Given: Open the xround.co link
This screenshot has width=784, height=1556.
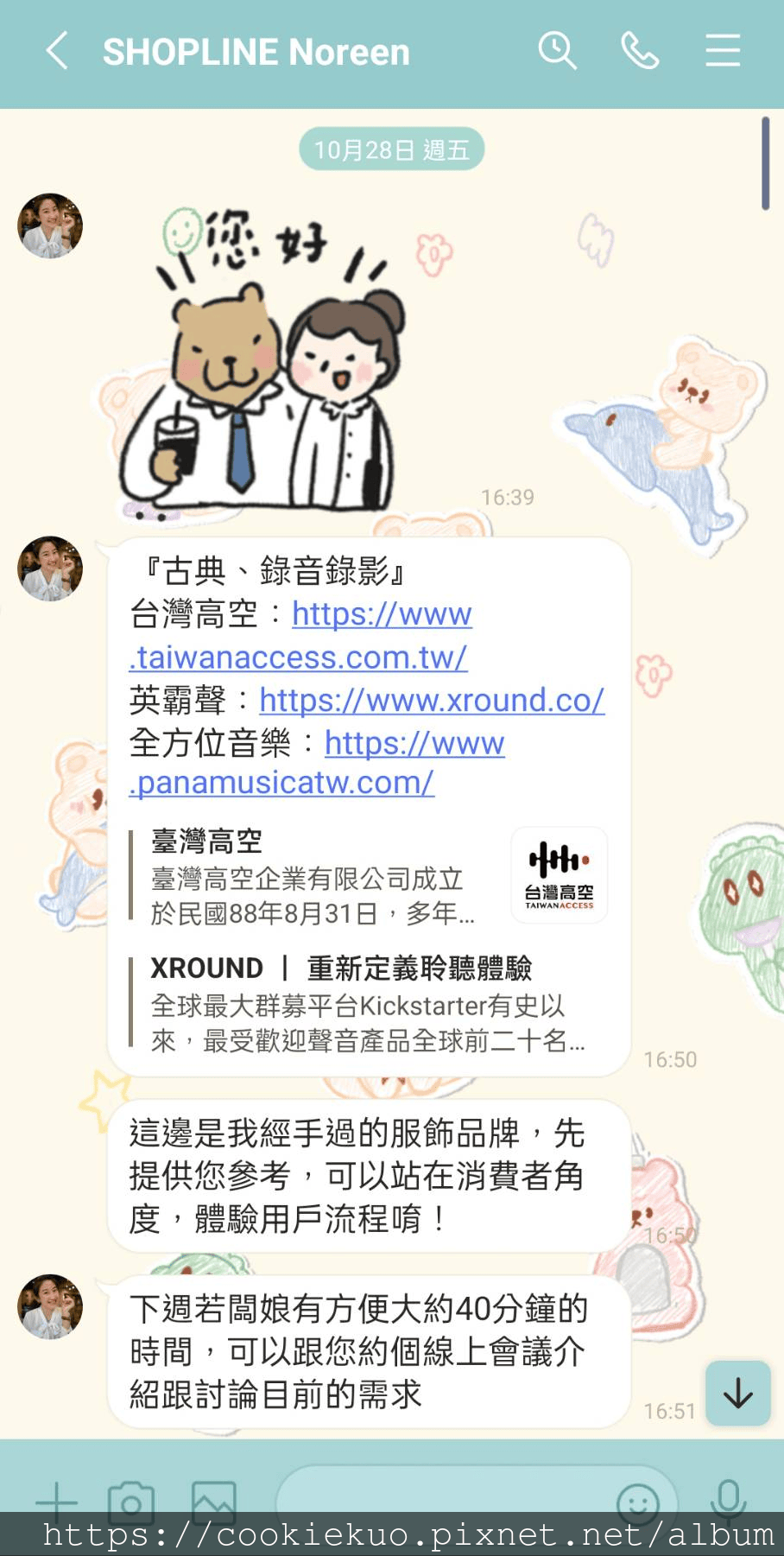Looking at the screenshot, I should tap(431, 700).
